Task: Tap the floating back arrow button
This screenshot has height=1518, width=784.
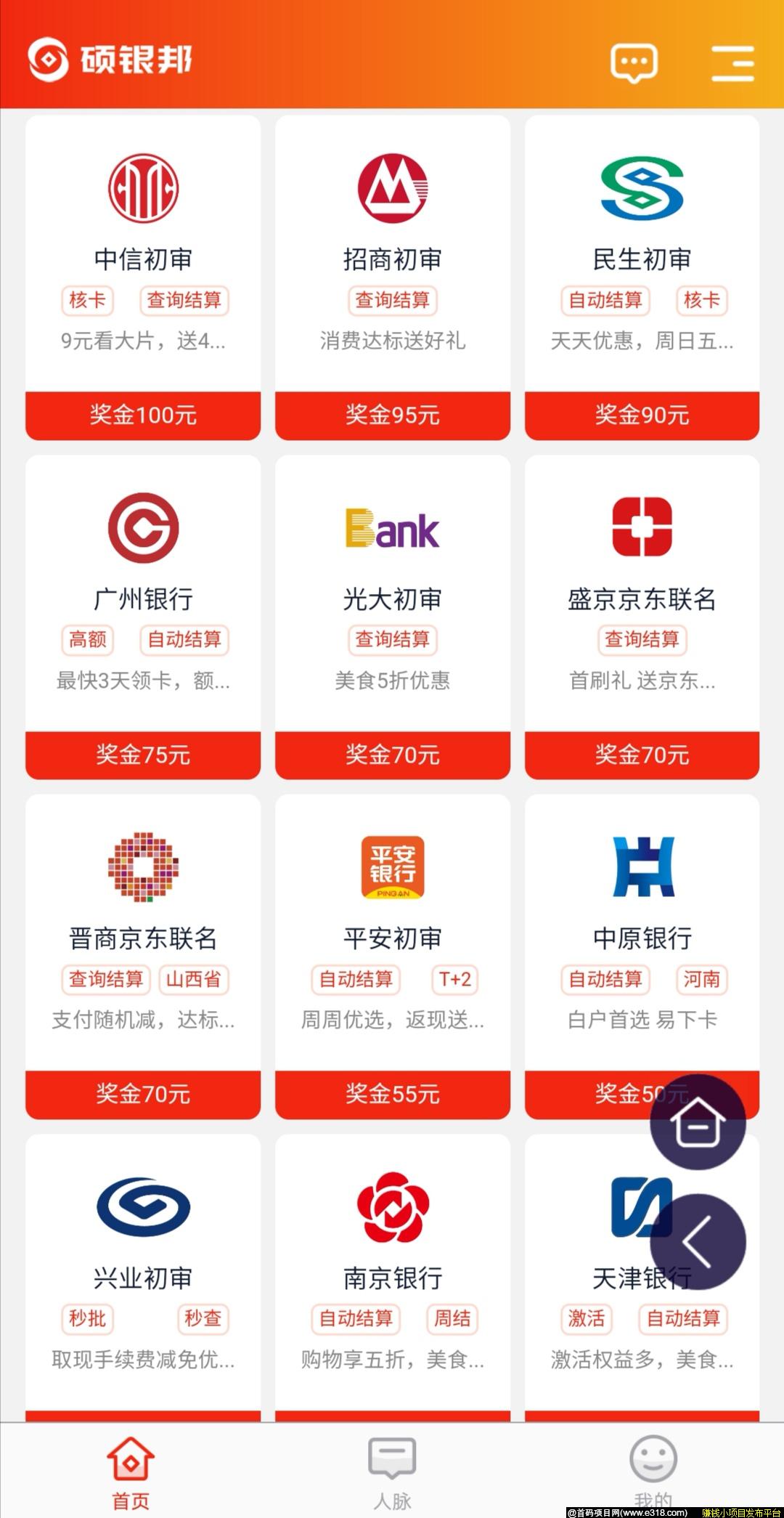Action: [x=698, y=1242]
